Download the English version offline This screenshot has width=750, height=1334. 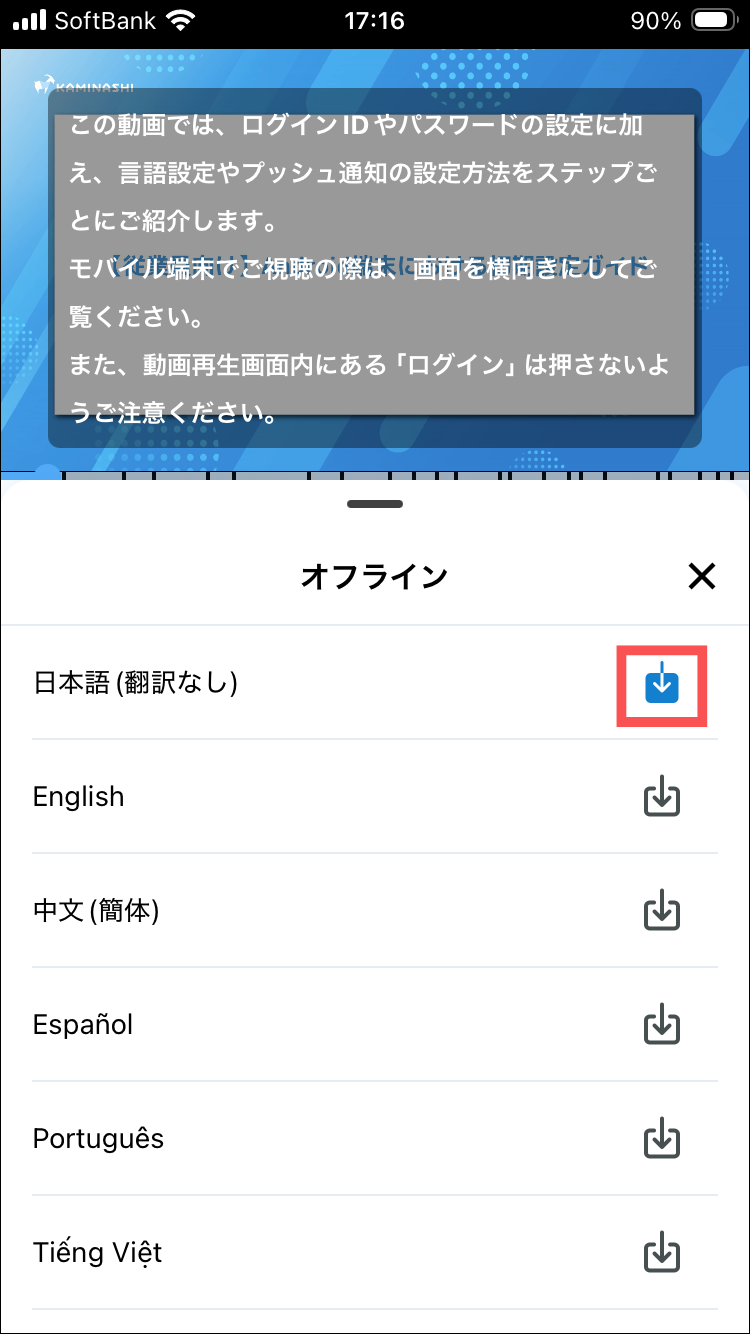(x=661, y=798)
